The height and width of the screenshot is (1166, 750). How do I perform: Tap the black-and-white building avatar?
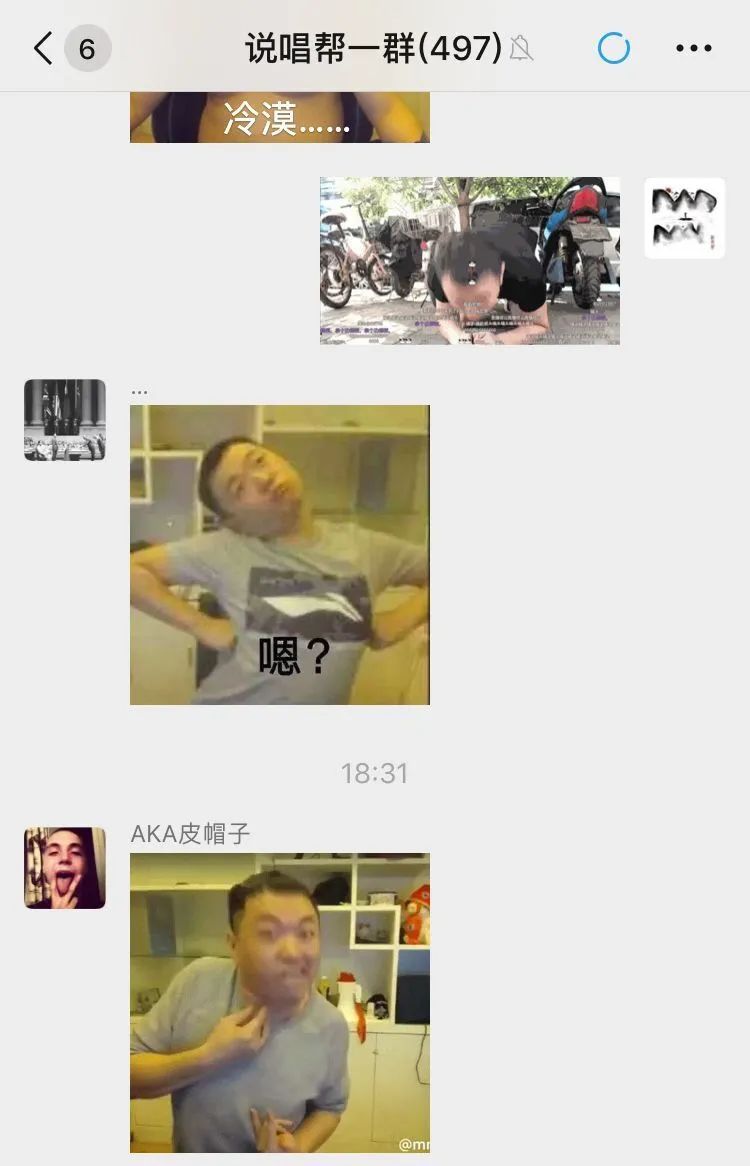click(65, 420)
